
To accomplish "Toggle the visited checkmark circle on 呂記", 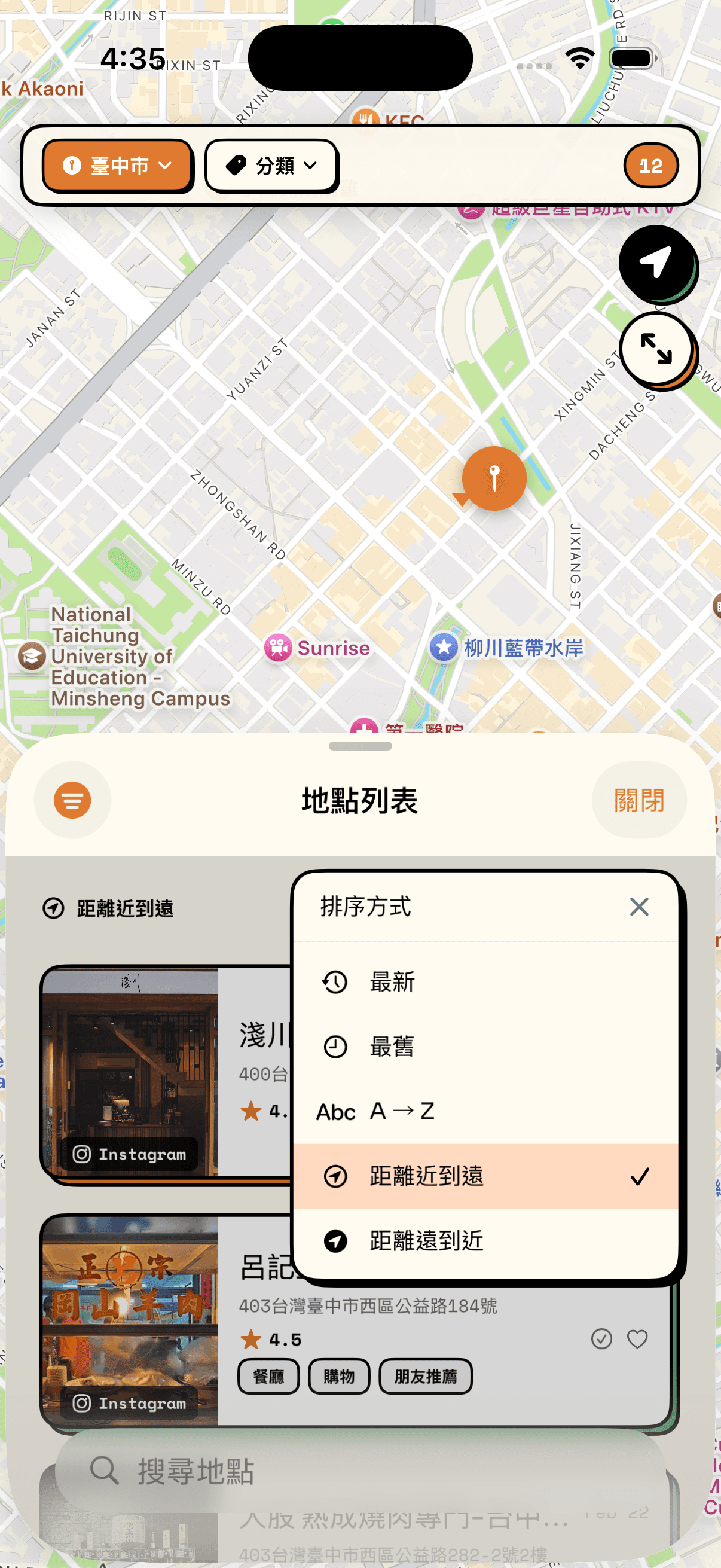I will coord(603,1338).
